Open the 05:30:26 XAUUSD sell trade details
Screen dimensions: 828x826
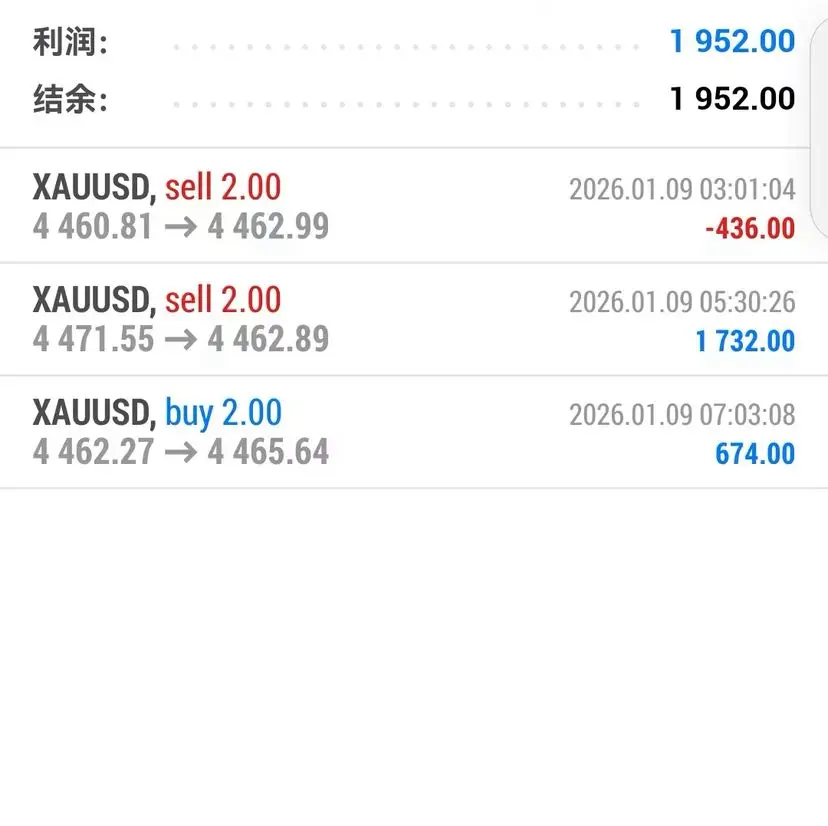[413, 319]
